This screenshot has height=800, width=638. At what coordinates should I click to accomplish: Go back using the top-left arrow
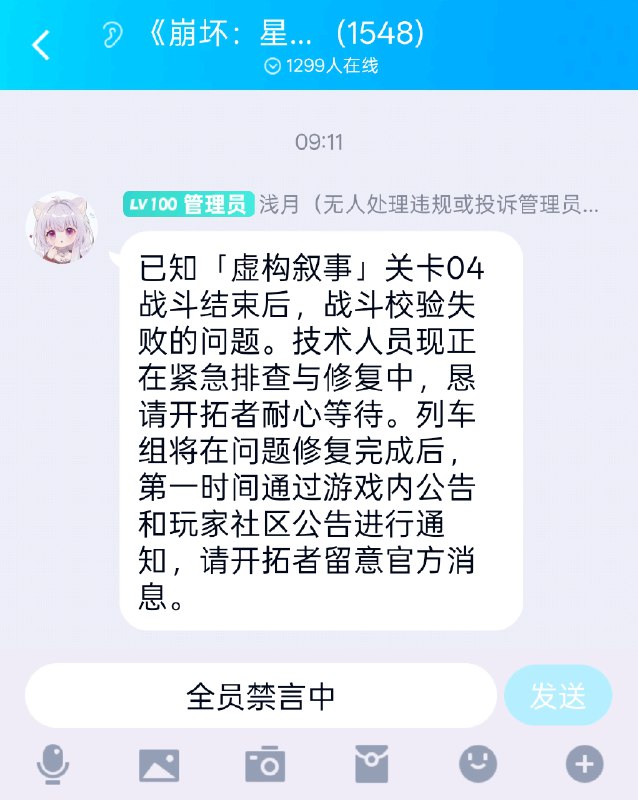tap(41, 45)
